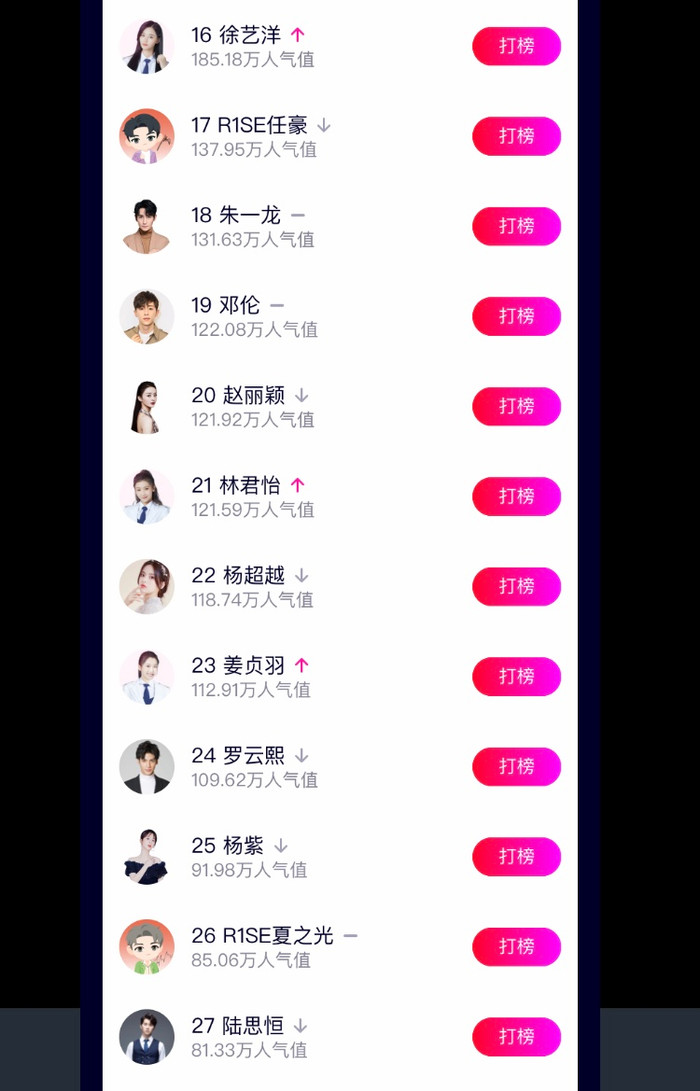Screen dimensions: 700x1091
Task: Tap 打榜 for R1SE夏之光
Action: click(x=516, y=947)
